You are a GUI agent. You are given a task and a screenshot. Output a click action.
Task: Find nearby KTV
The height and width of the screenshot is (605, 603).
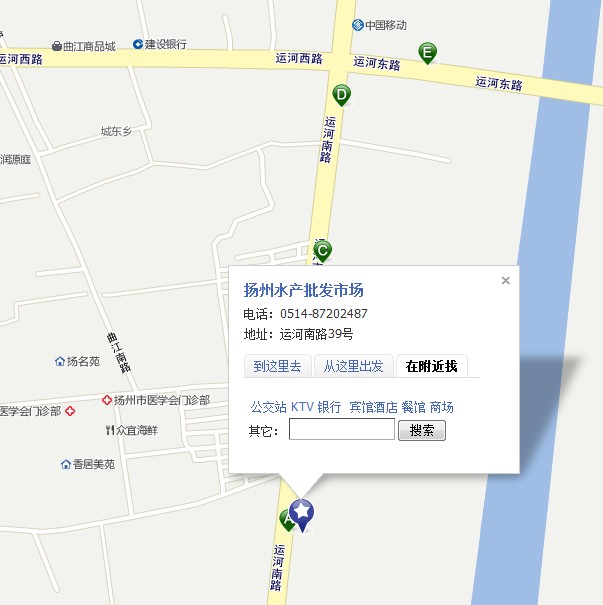click(x=302, y=407)
